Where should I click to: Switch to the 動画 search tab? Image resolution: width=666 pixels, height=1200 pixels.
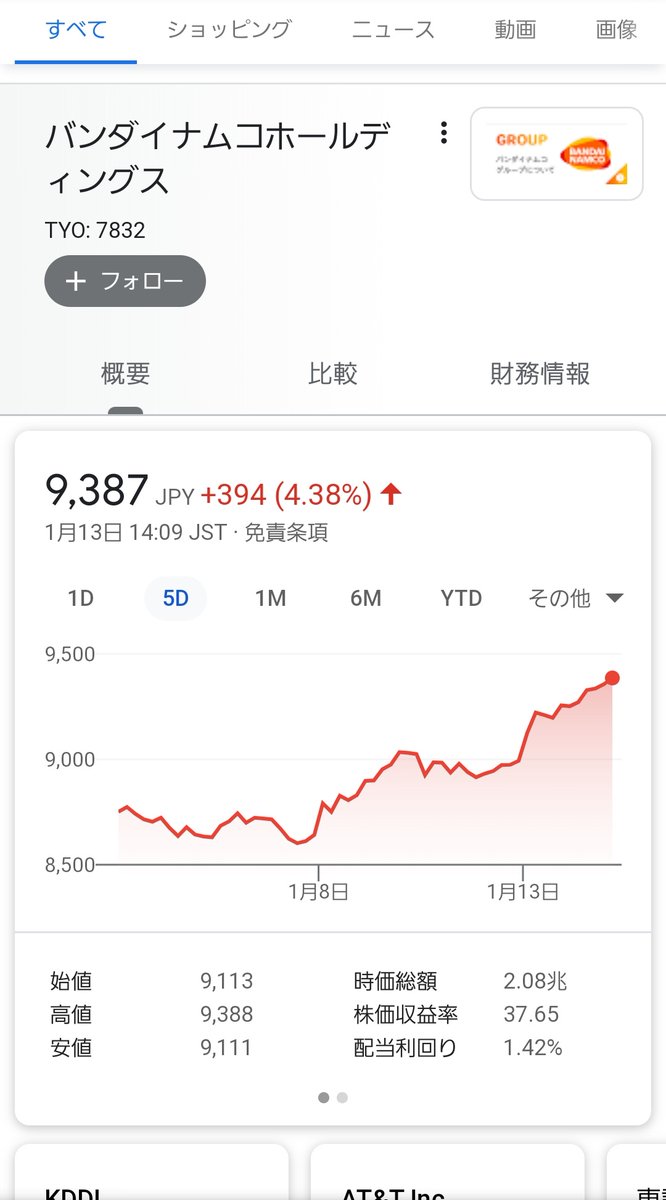[515, 30]
